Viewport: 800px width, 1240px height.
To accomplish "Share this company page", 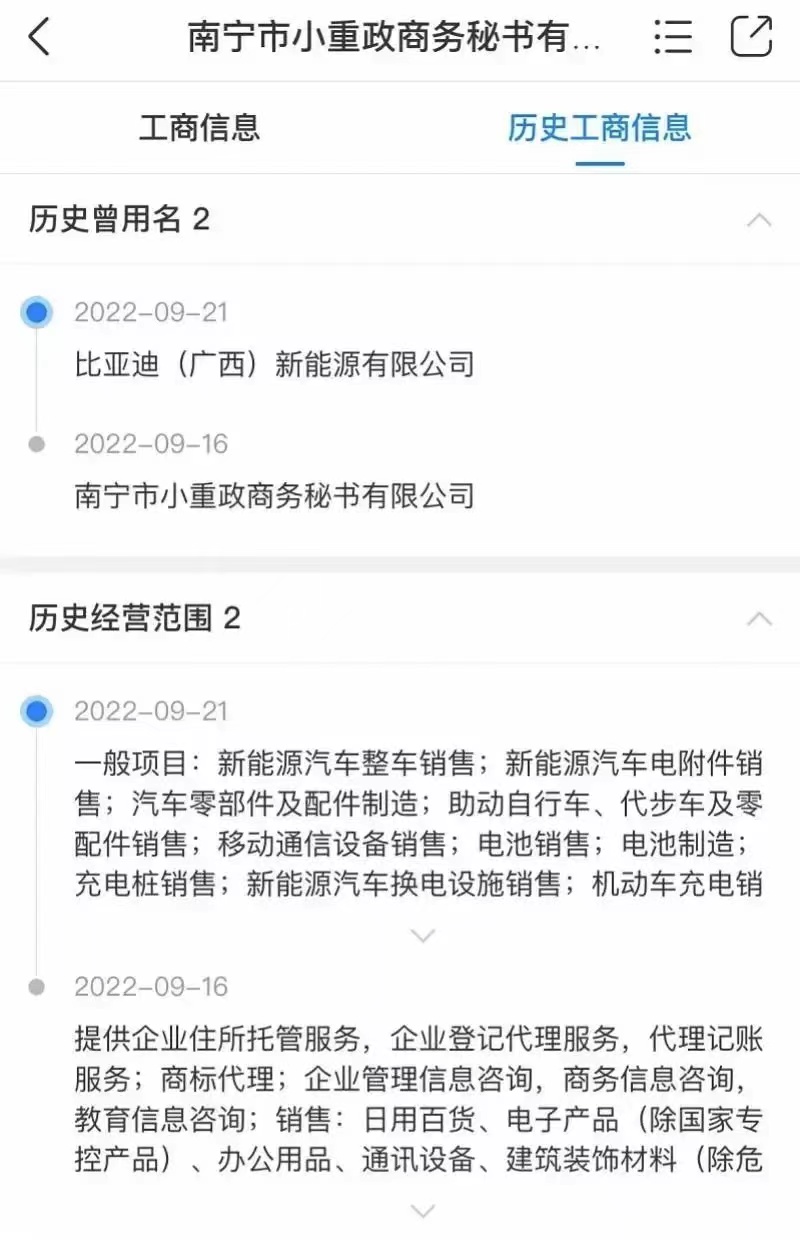I will pyautogui.click(x=751, y=37).
